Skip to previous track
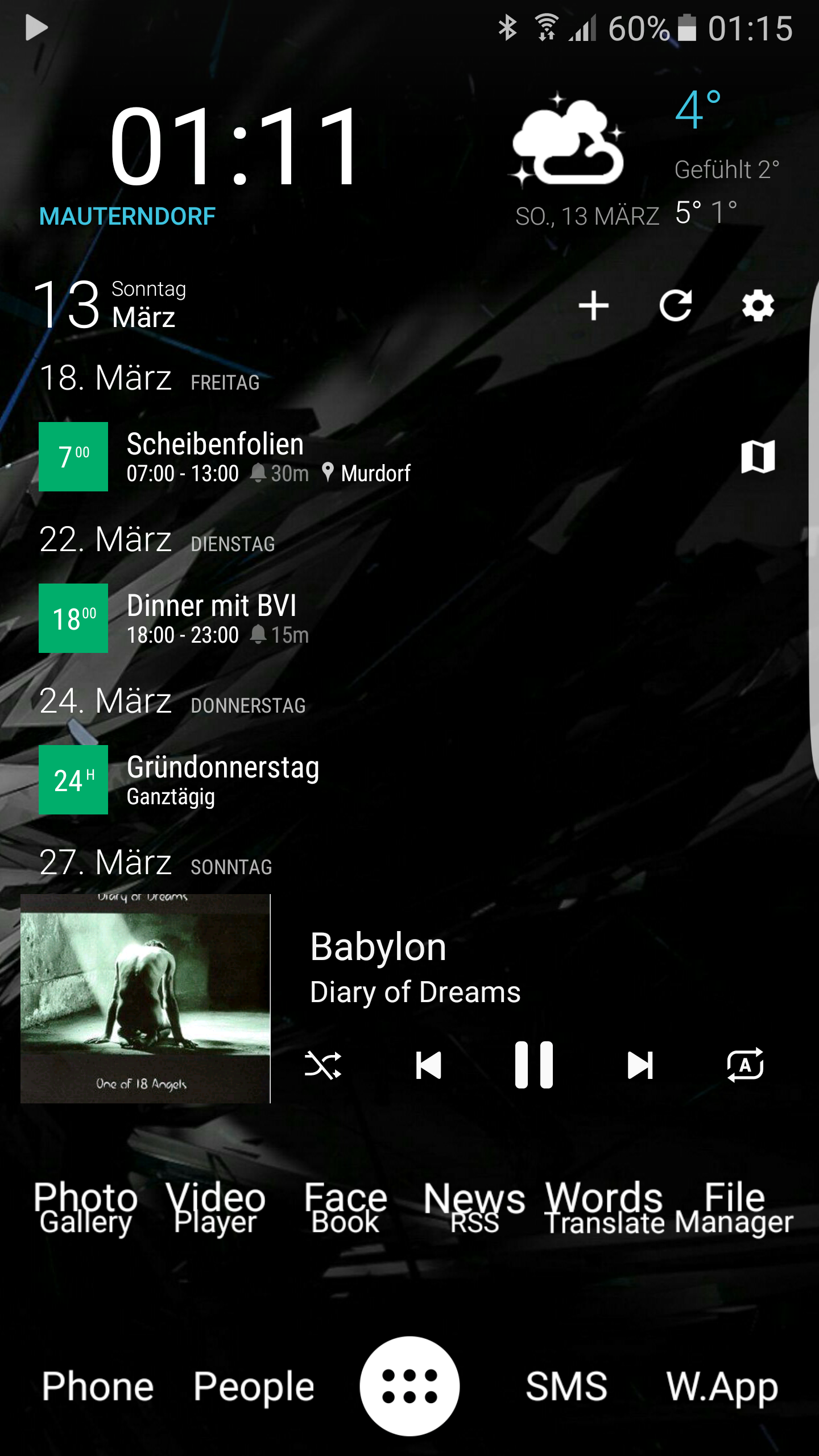Screen dimensions: 819x1456 428,1065
